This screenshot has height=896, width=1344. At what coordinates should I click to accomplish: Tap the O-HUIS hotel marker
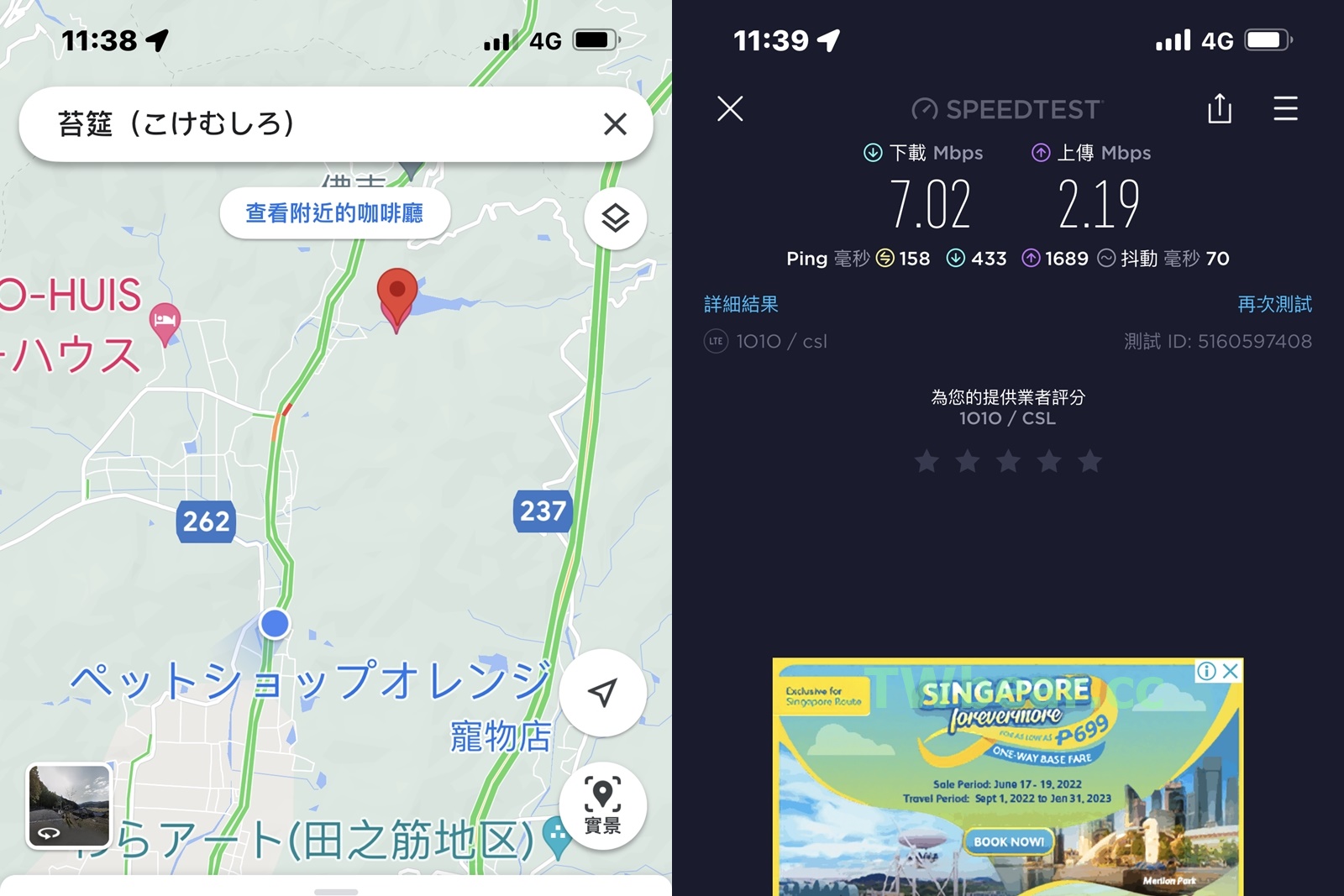pos(165,321)
